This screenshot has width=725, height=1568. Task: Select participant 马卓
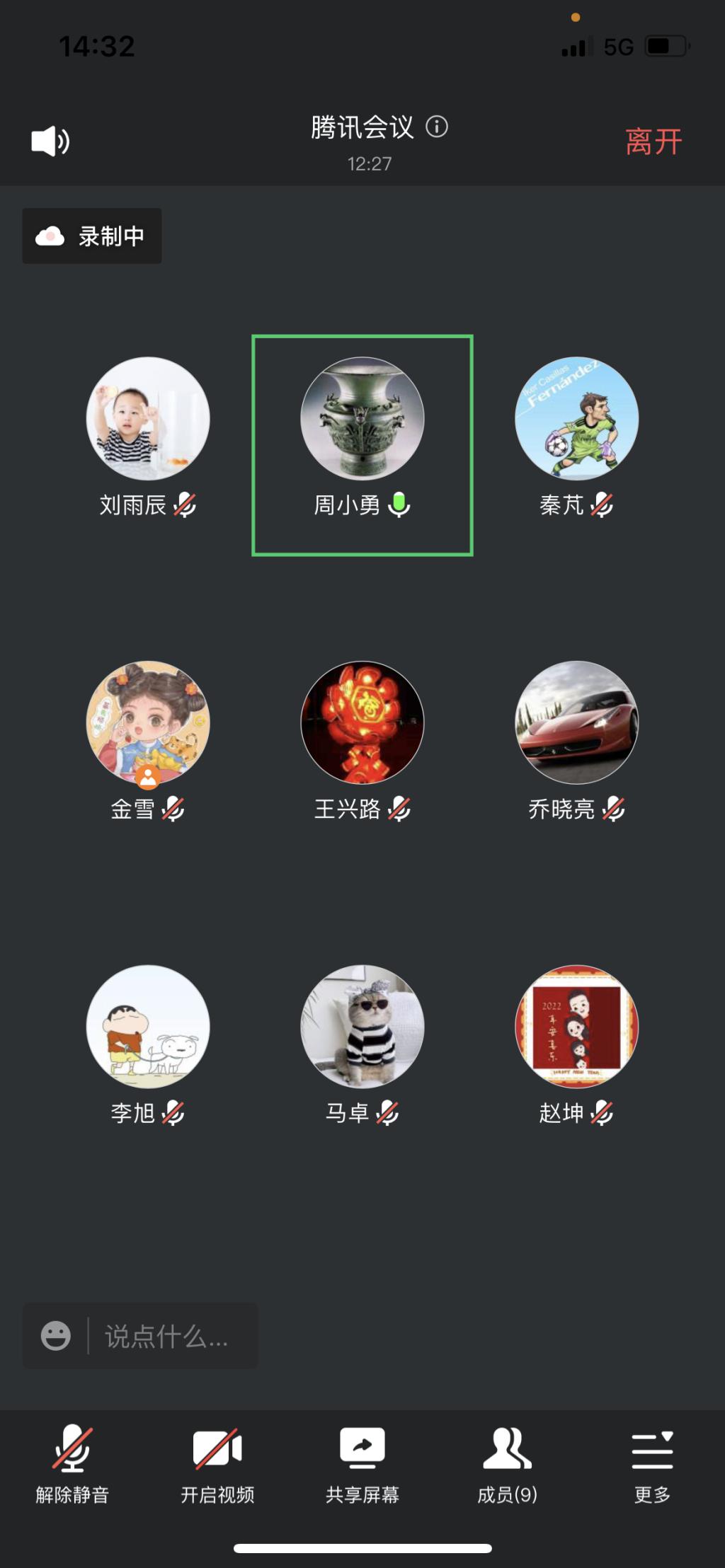click(x=362, y=1027)
